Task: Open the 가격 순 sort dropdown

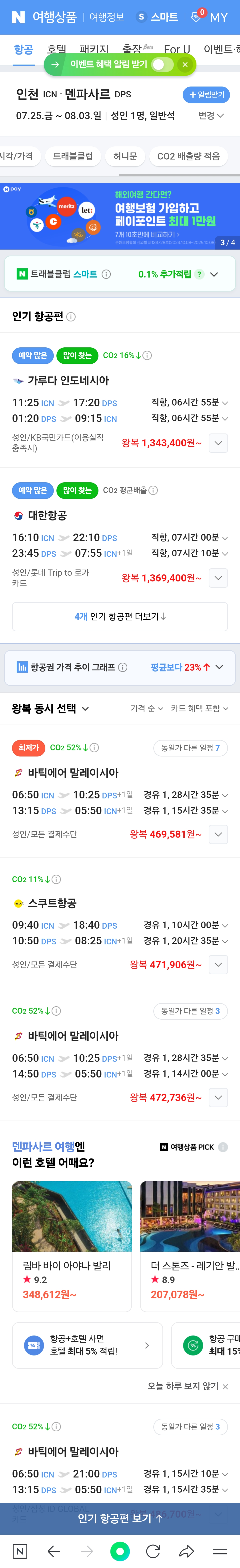Action: [x=146, y=709]
